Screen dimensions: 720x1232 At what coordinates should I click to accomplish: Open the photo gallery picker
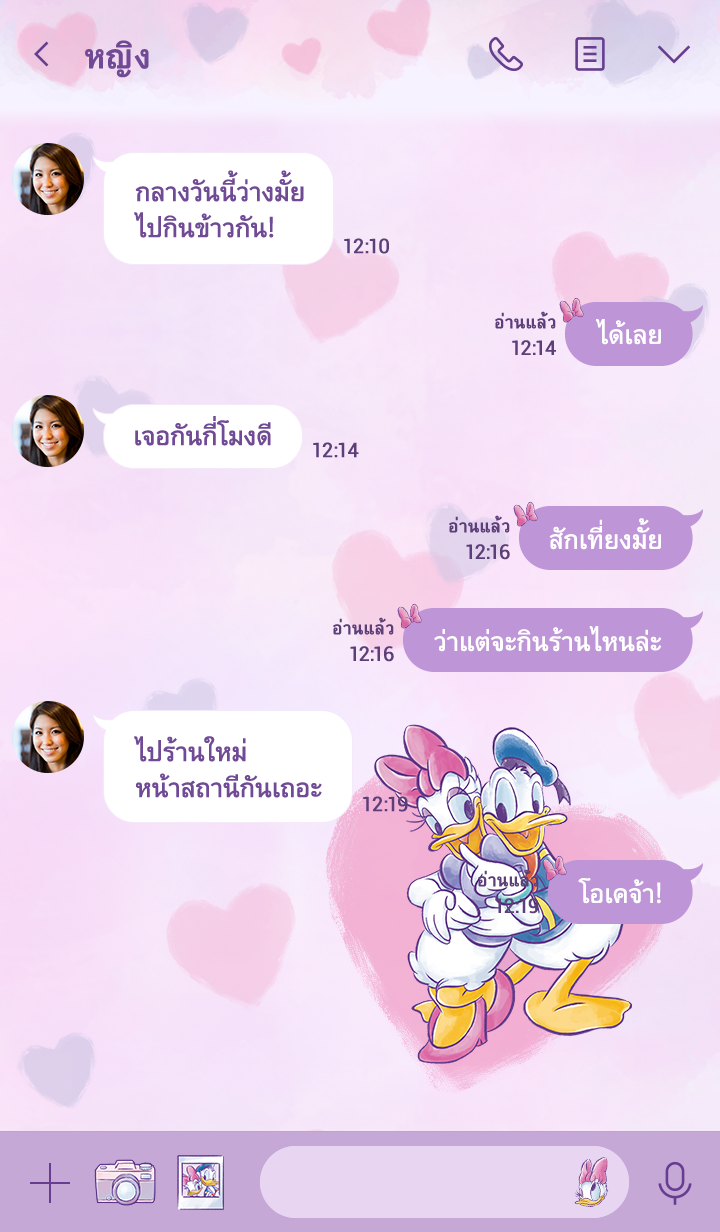(200, 1182)
